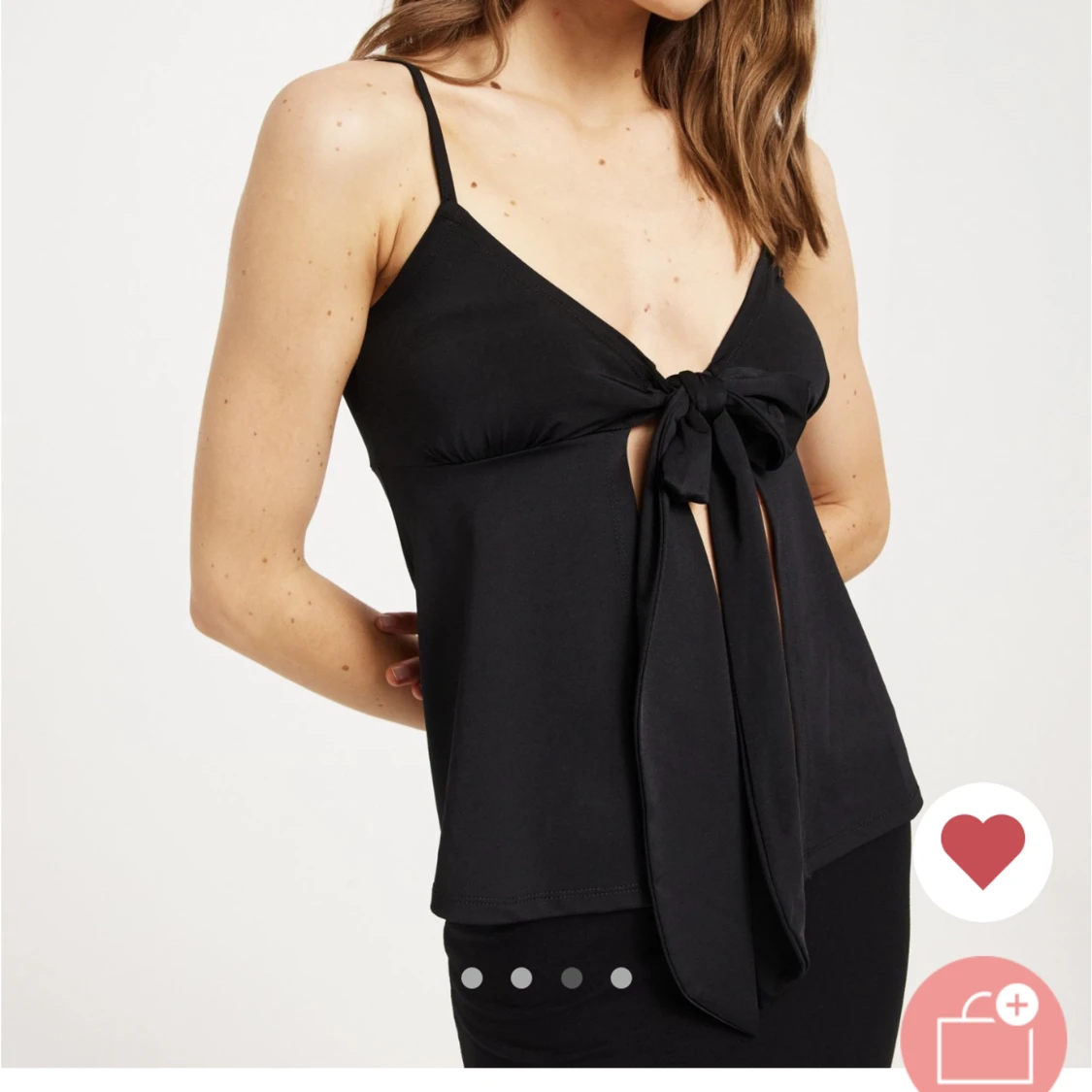Open the product photo full screen
Image resolution: width=1092 pixels, height=1092 pixels.
click(544, 485)
